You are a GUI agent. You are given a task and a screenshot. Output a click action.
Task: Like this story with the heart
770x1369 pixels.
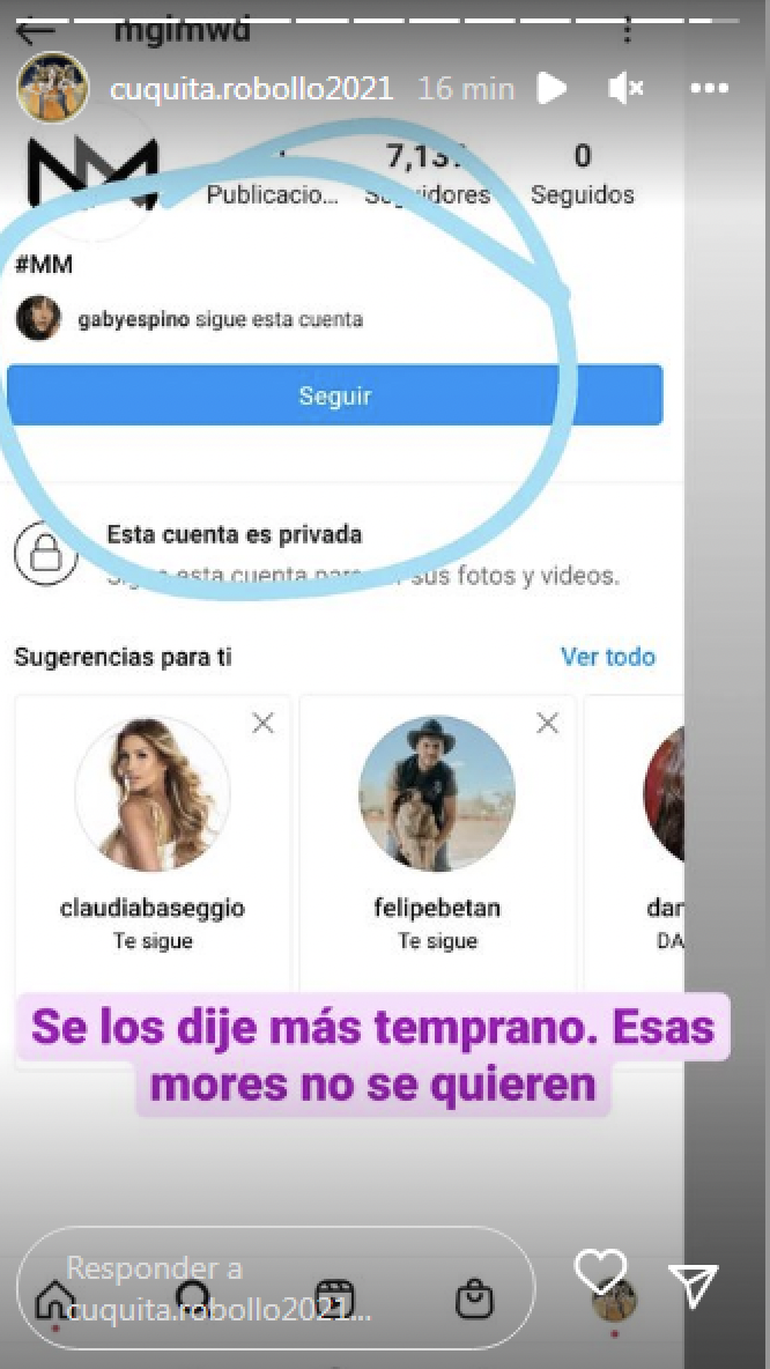pos(600,1271)
